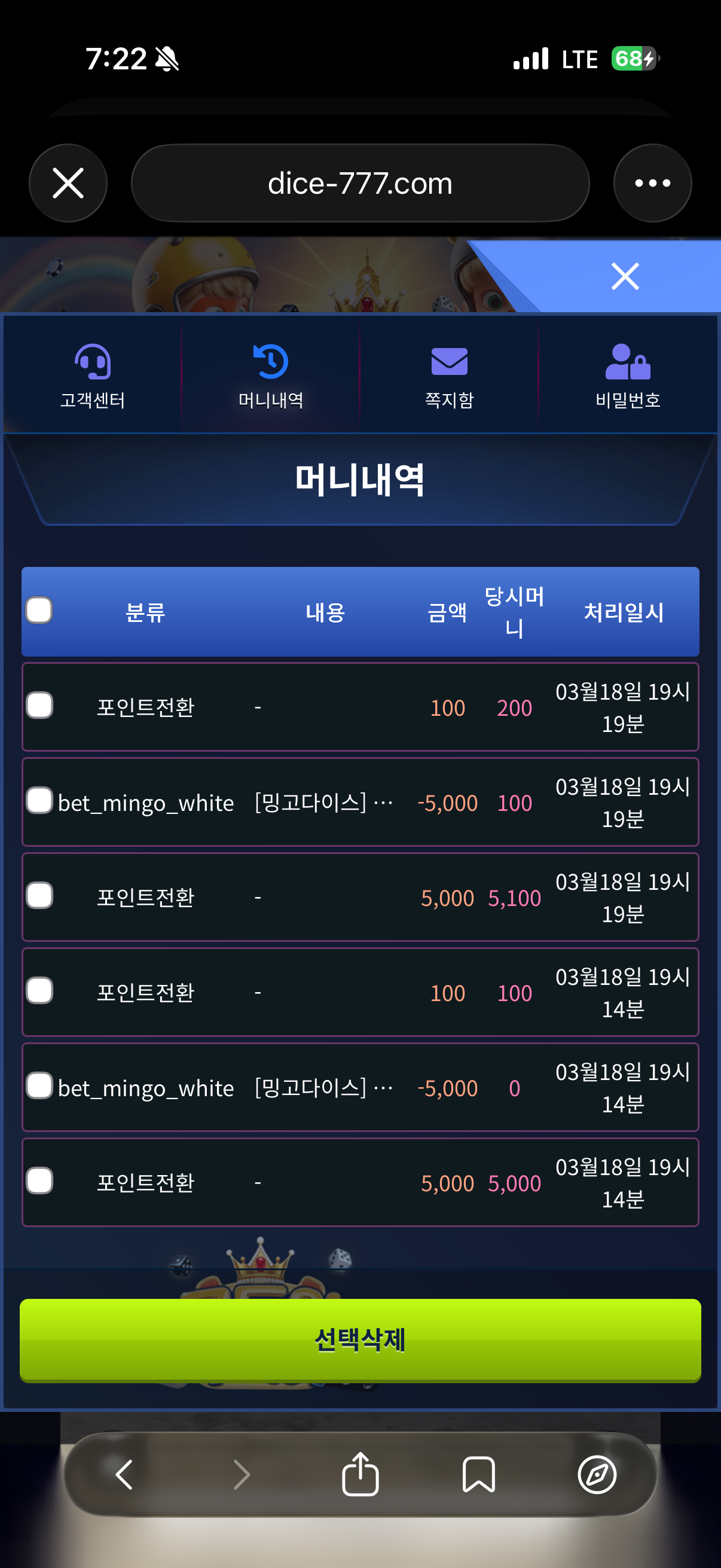Viewport: 721px width, 1568px height.
Task: Open the page in Safari via the compass icon
Action: [x=596, y=1475]
